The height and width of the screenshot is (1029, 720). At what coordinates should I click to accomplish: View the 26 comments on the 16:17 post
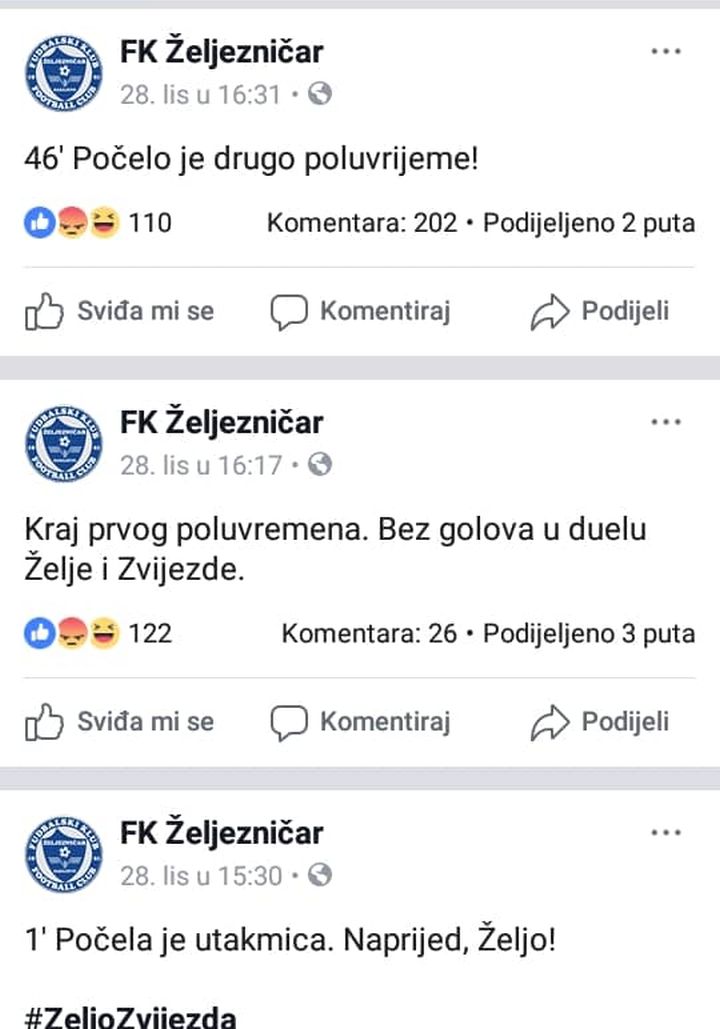369,634
